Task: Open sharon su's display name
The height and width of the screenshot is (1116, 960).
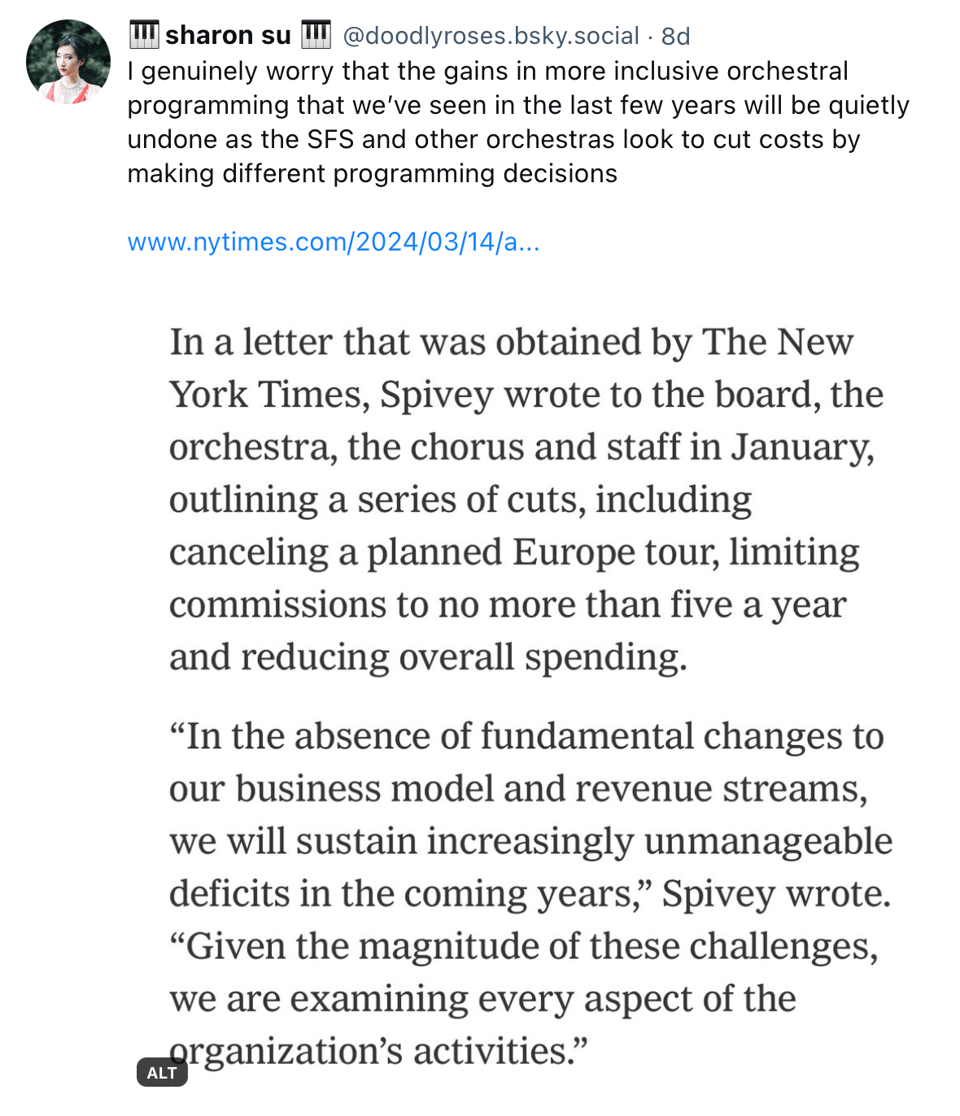Action: point(229,37)
